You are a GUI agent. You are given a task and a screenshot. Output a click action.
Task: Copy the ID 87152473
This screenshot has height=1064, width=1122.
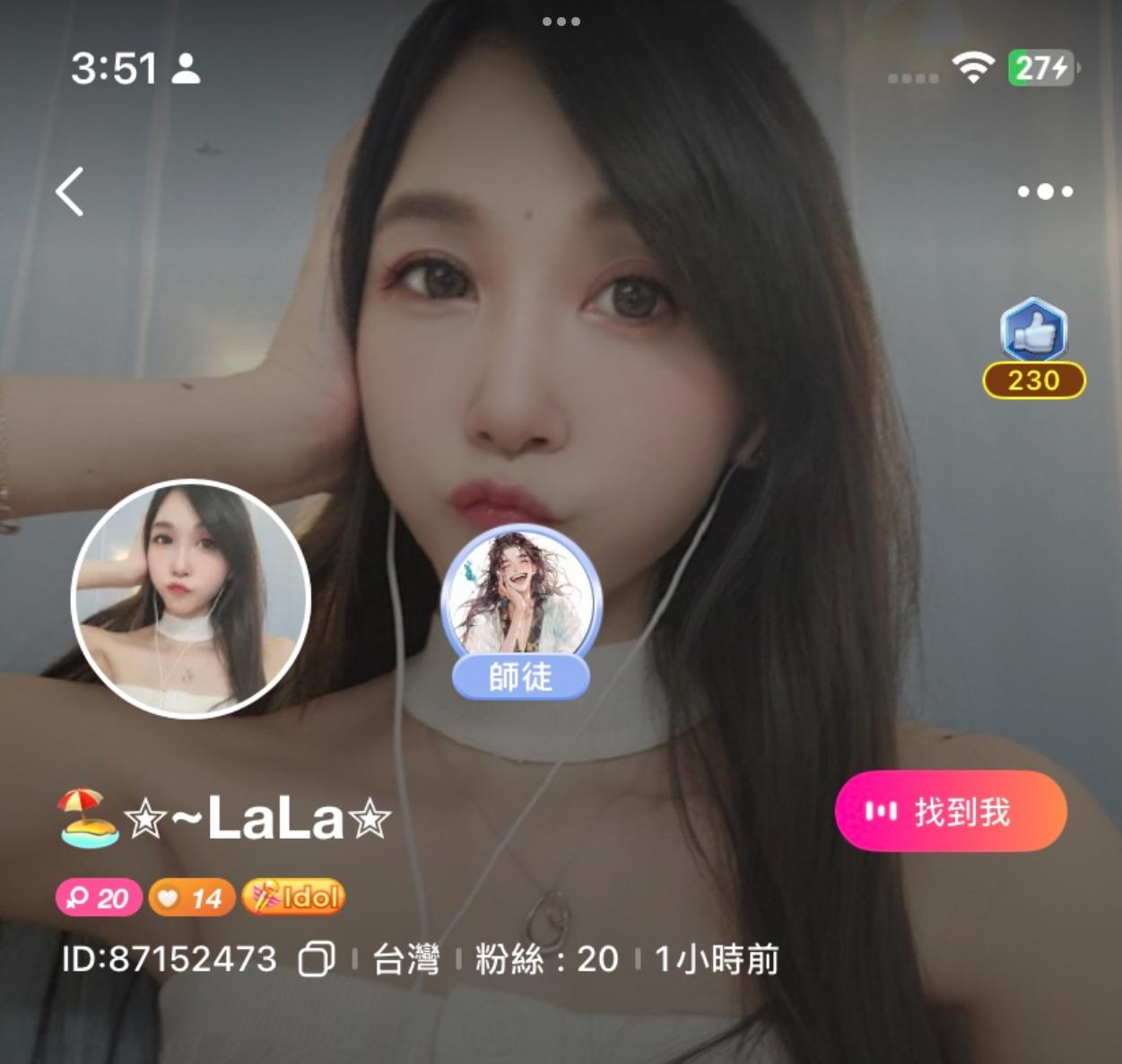pos(316,959)
